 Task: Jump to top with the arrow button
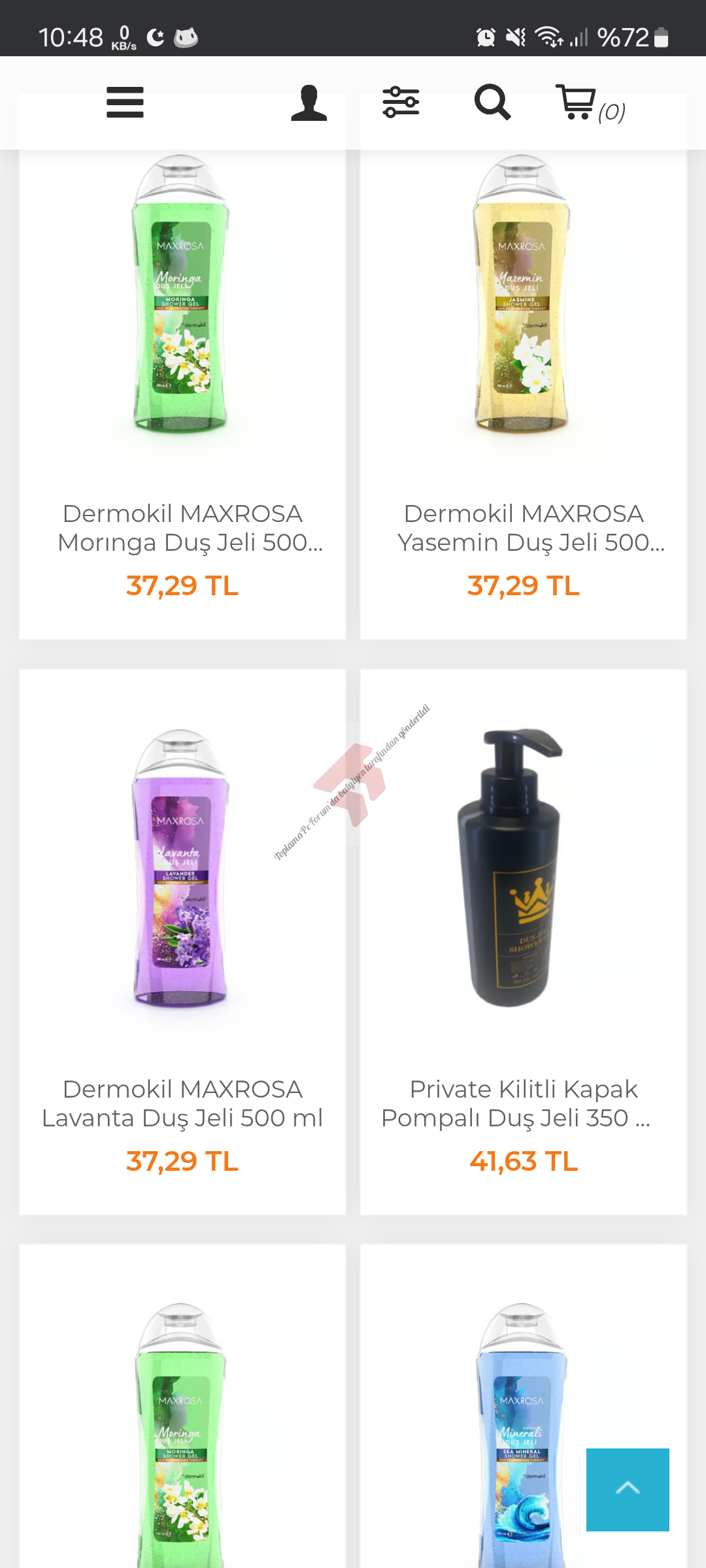(x=628, y=1489)
